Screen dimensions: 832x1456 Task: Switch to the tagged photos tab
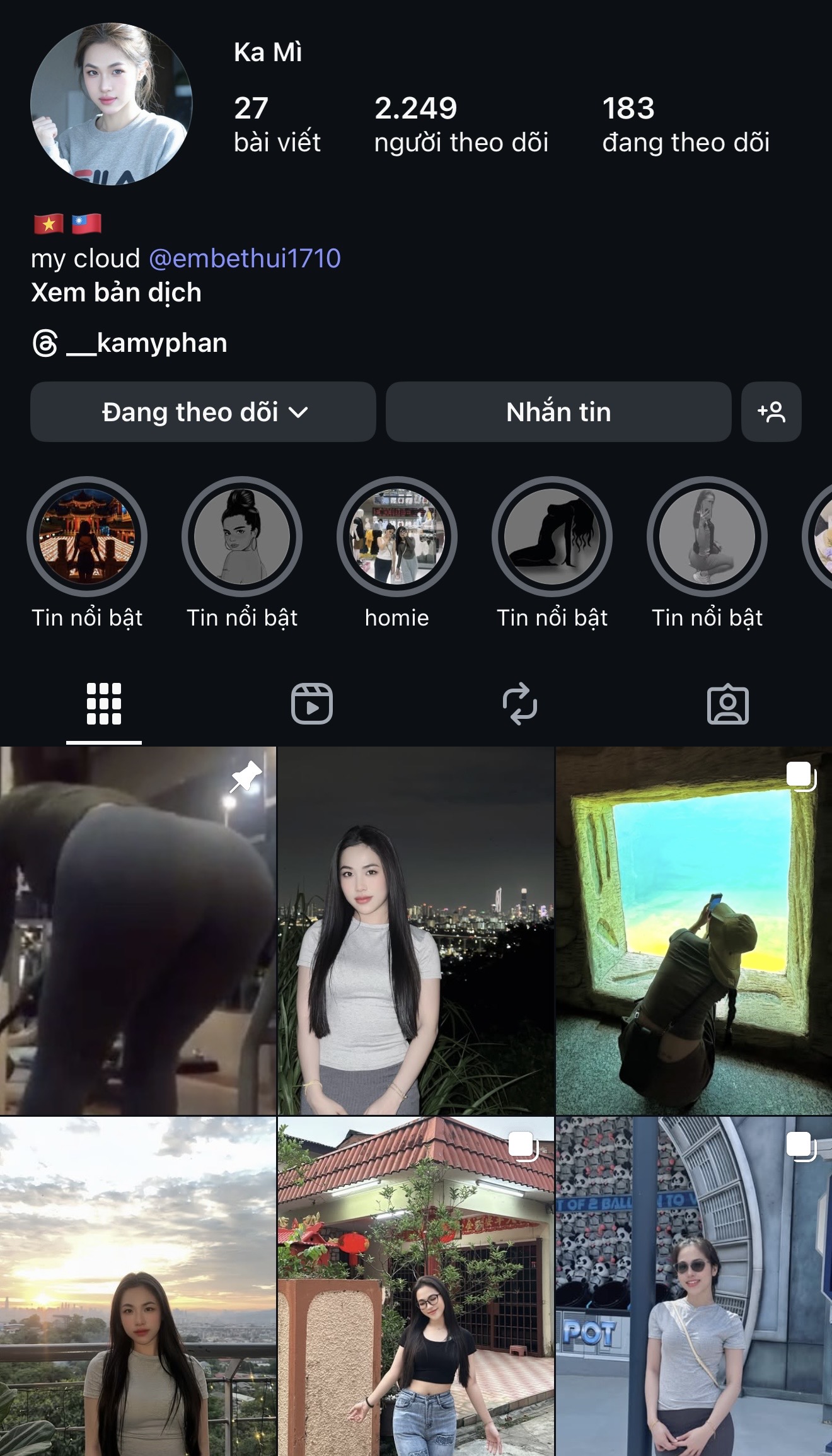click(727, 704)
